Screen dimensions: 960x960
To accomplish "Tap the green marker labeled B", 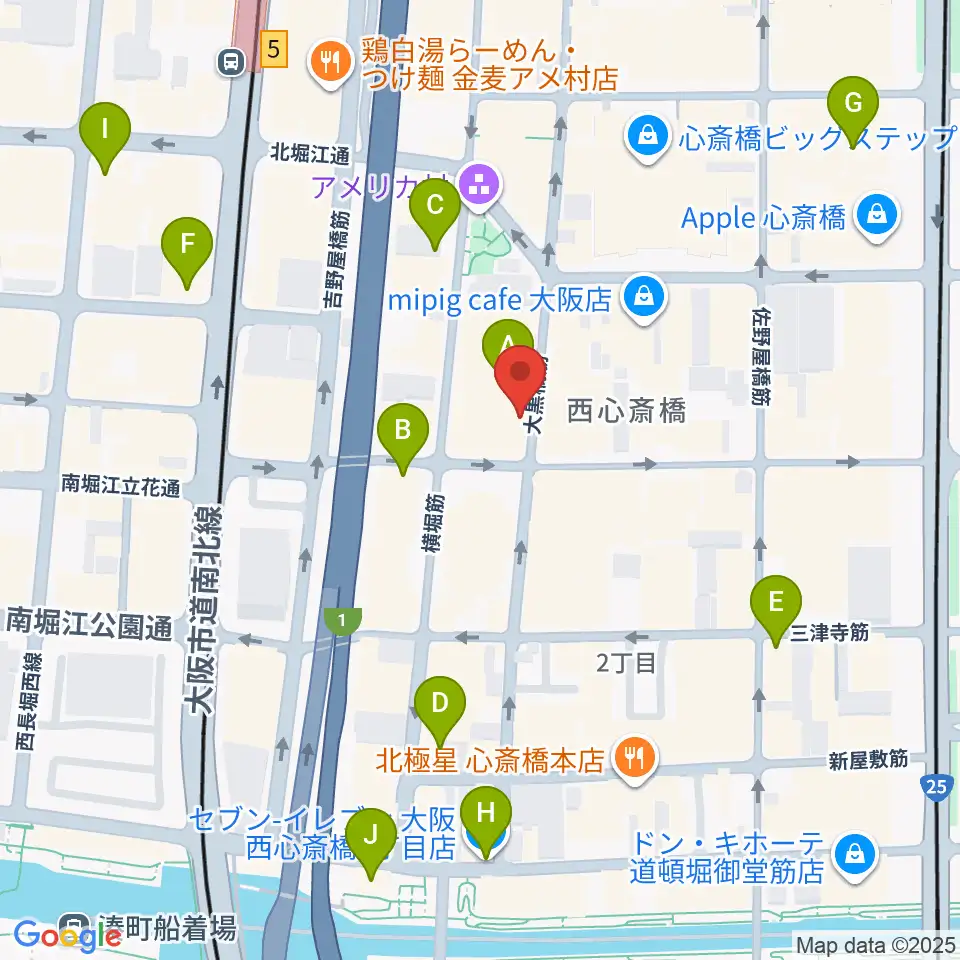I will point(403,440).
